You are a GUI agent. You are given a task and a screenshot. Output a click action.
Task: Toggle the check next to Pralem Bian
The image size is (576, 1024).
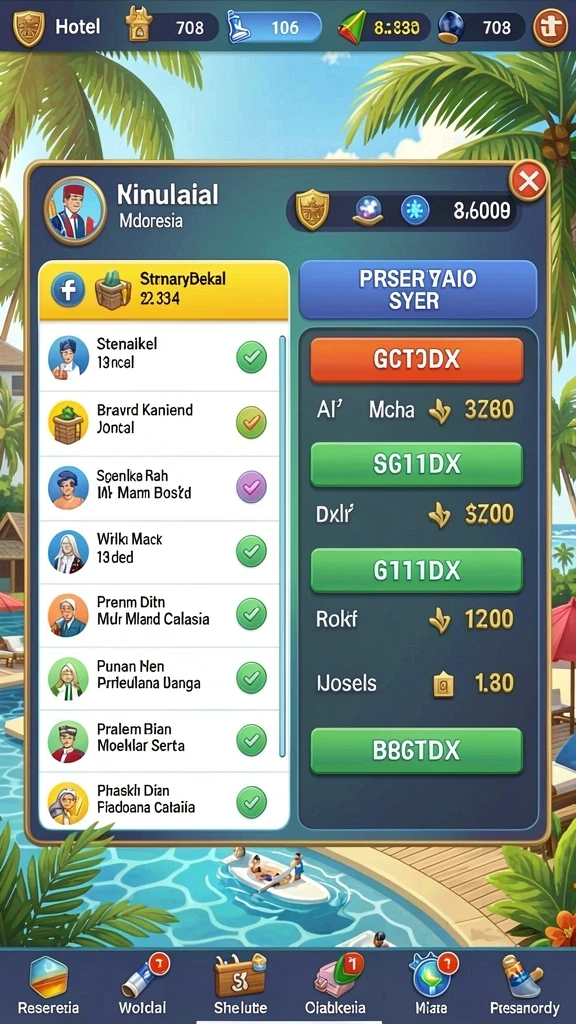coord(251,740)
